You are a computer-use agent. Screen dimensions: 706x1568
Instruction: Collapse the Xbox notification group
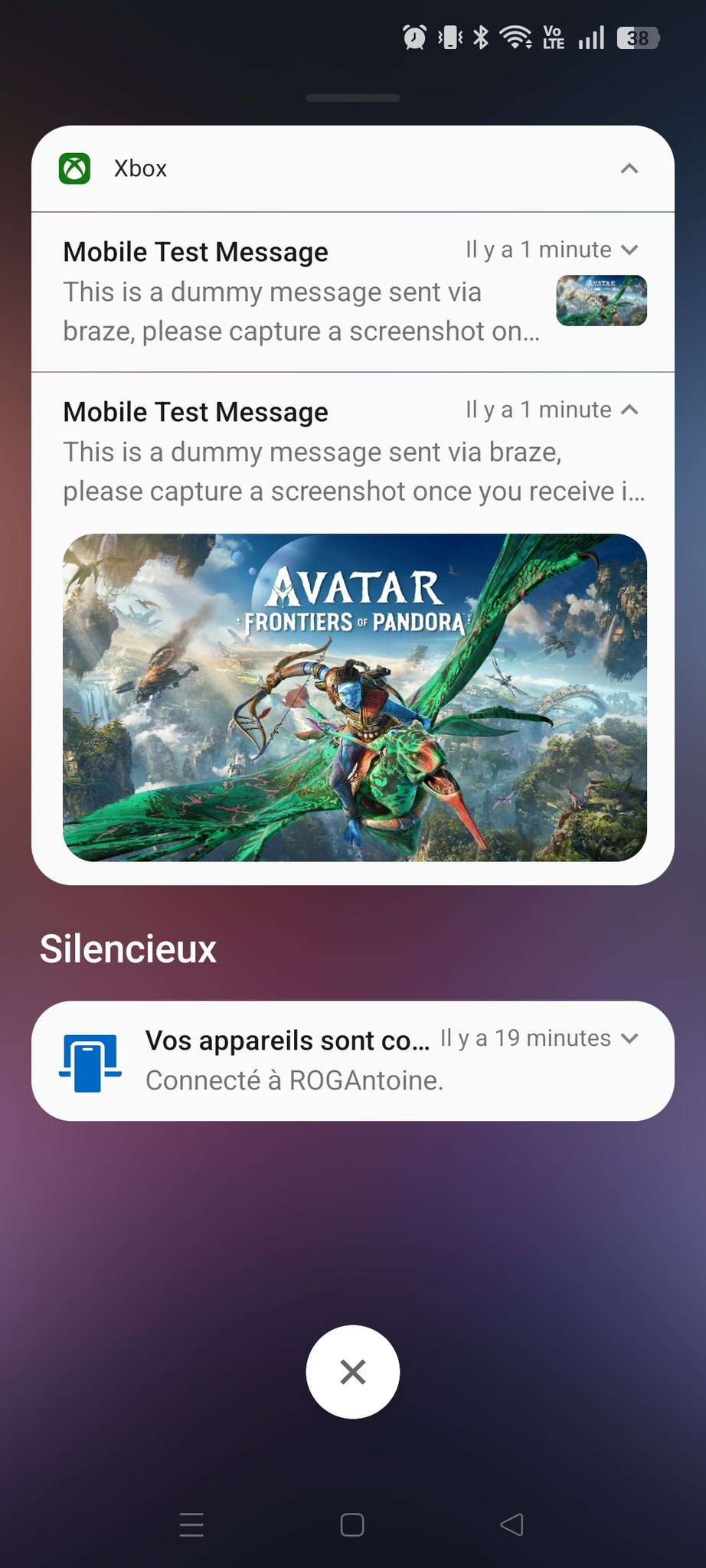click(x=629, y=168)
